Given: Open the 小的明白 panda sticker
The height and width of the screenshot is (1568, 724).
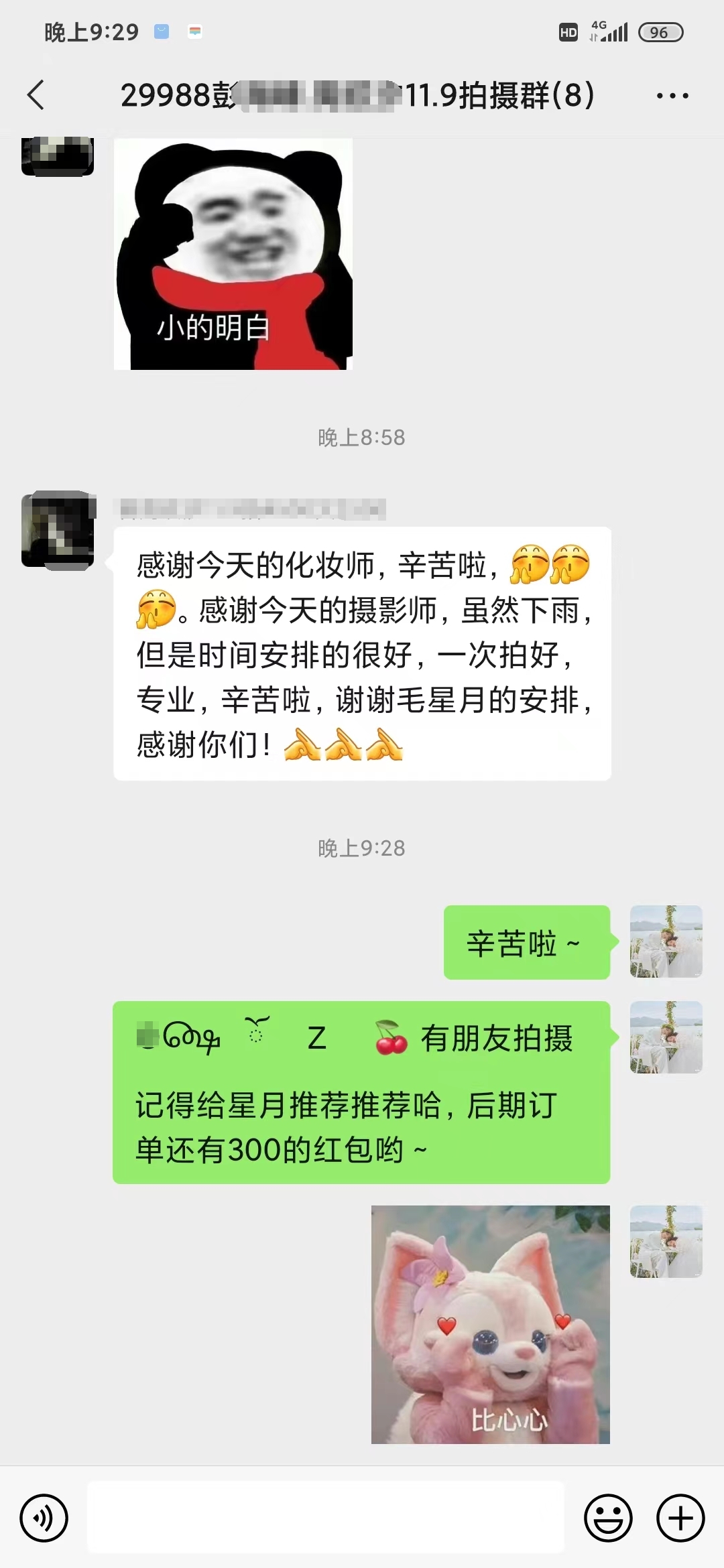Looking at the screenshot, I should (x=233, y=254).
